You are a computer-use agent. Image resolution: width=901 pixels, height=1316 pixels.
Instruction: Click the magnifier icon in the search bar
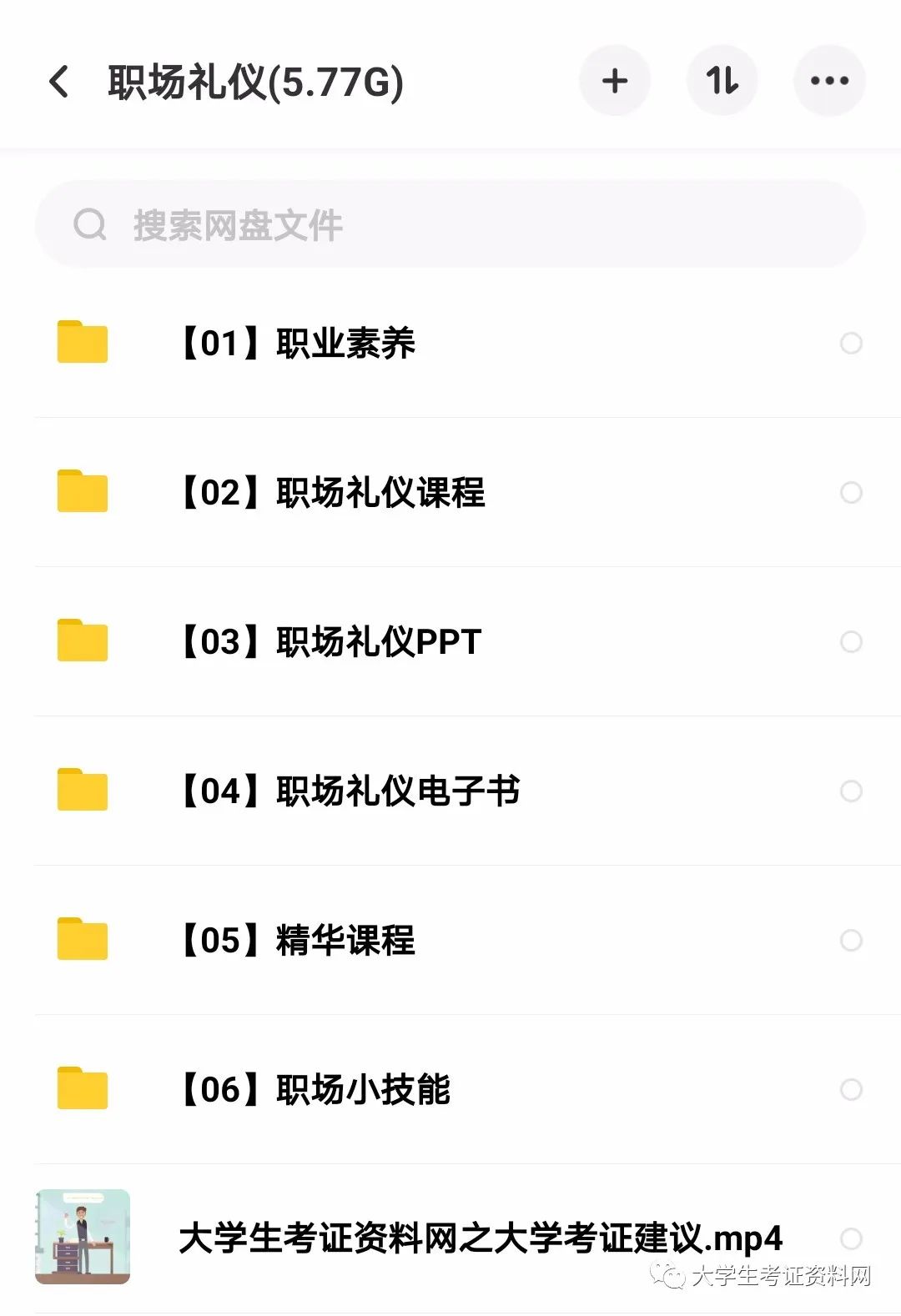coord(92,224)
